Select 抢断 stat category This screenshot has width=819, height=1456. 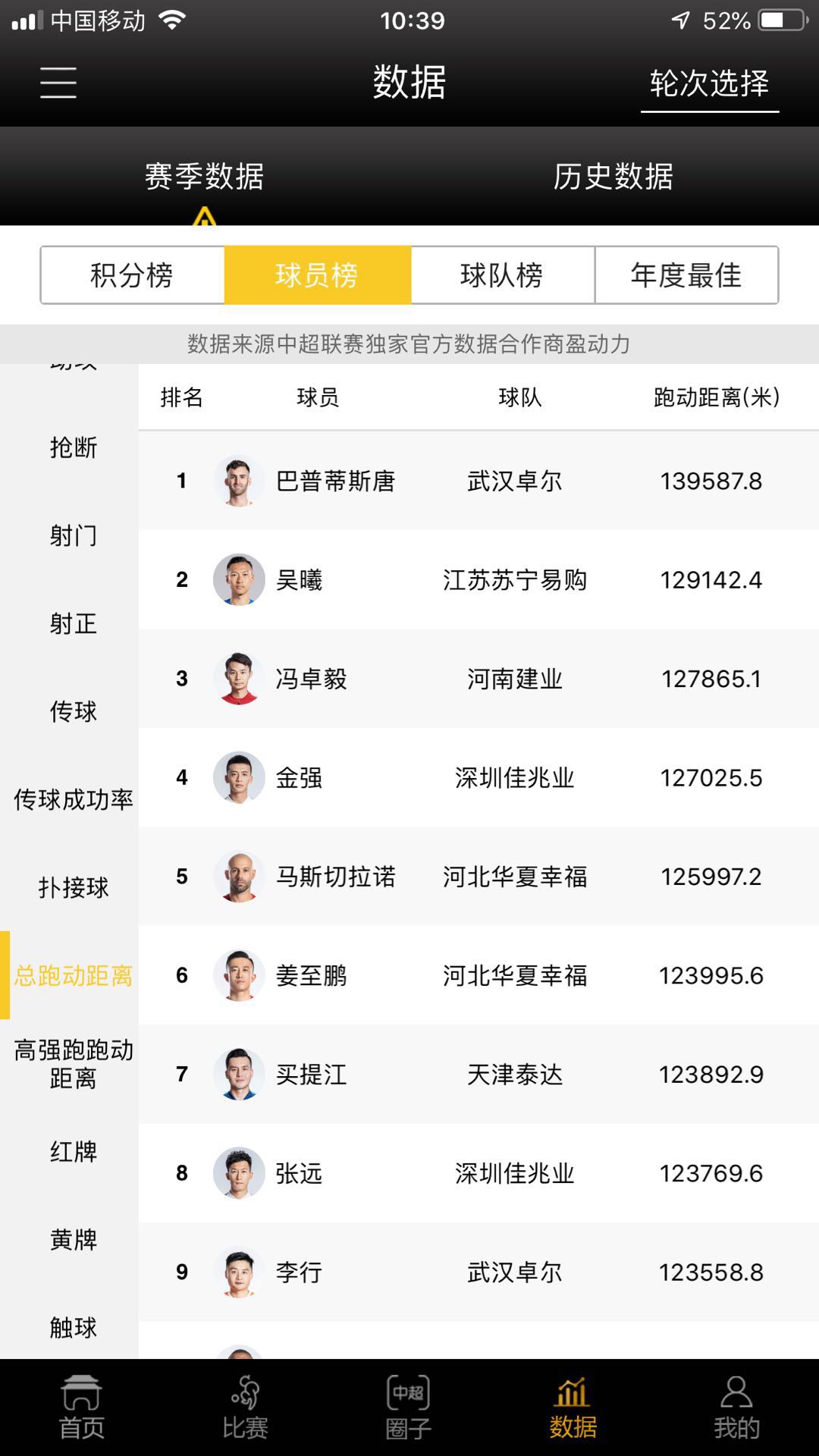tap(74, 447)
